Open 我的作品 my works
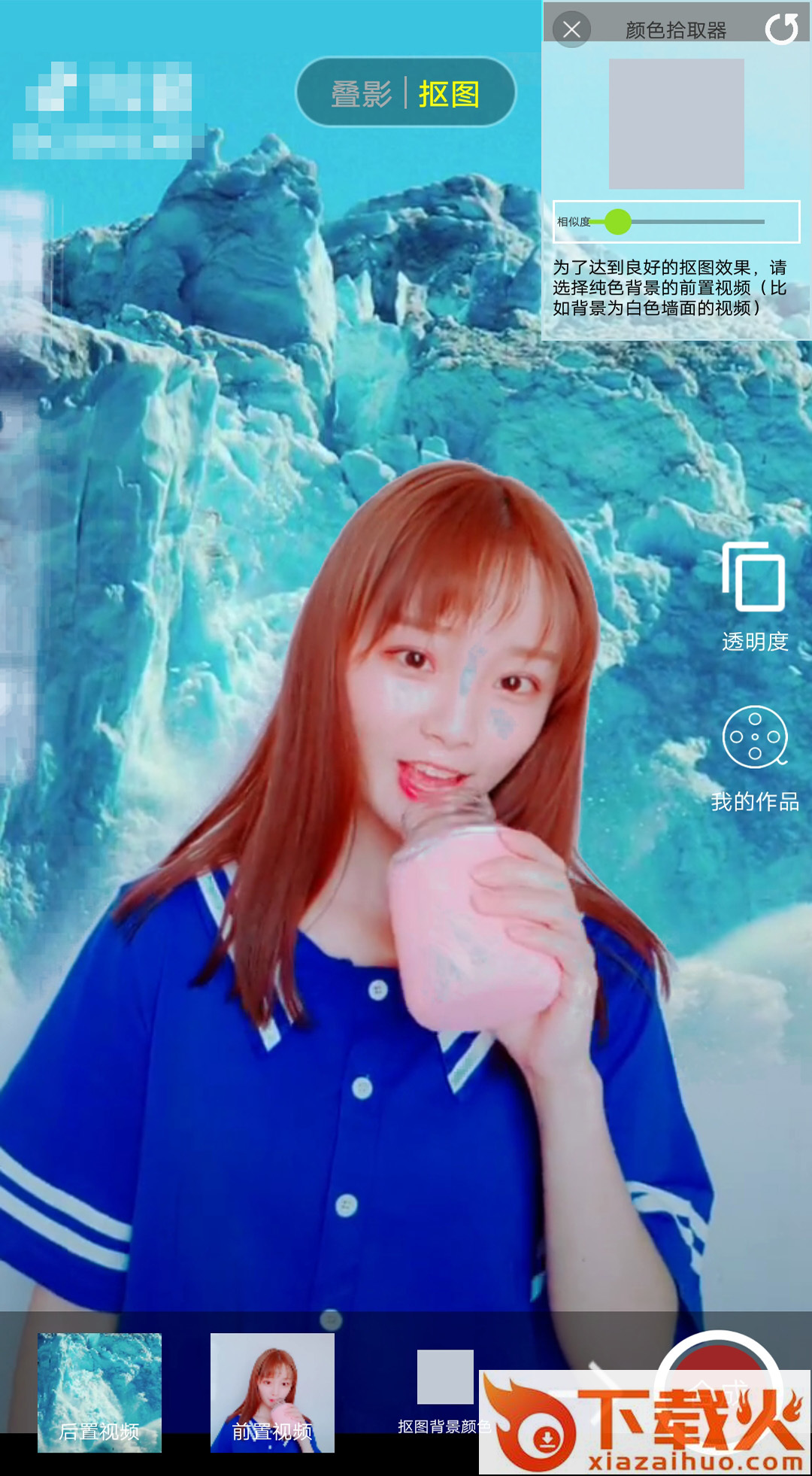 tap(755, 756)
